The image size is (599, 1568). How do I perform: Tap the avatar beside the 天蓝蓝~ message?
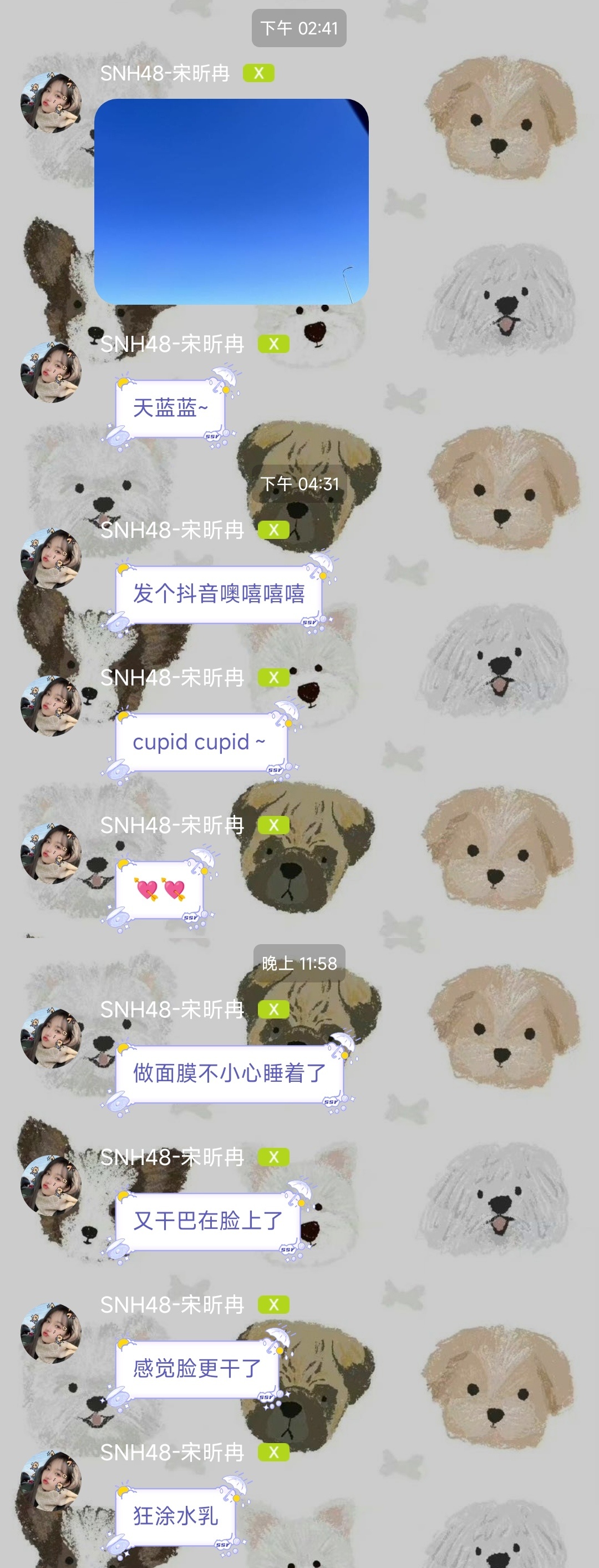tap(51, 372)
